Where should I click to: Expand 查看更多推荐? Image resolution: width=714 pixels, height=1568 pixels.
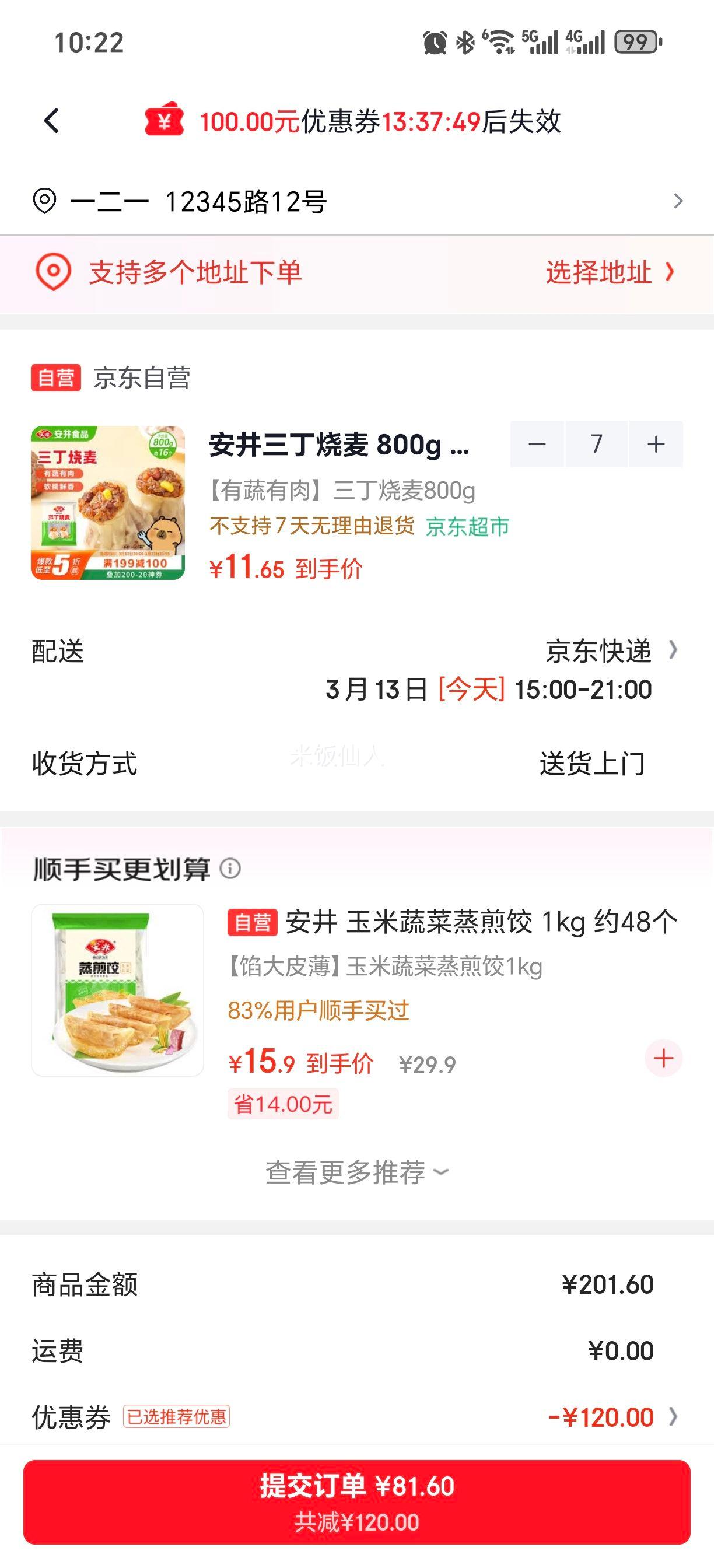click(x=356, y=1172)
